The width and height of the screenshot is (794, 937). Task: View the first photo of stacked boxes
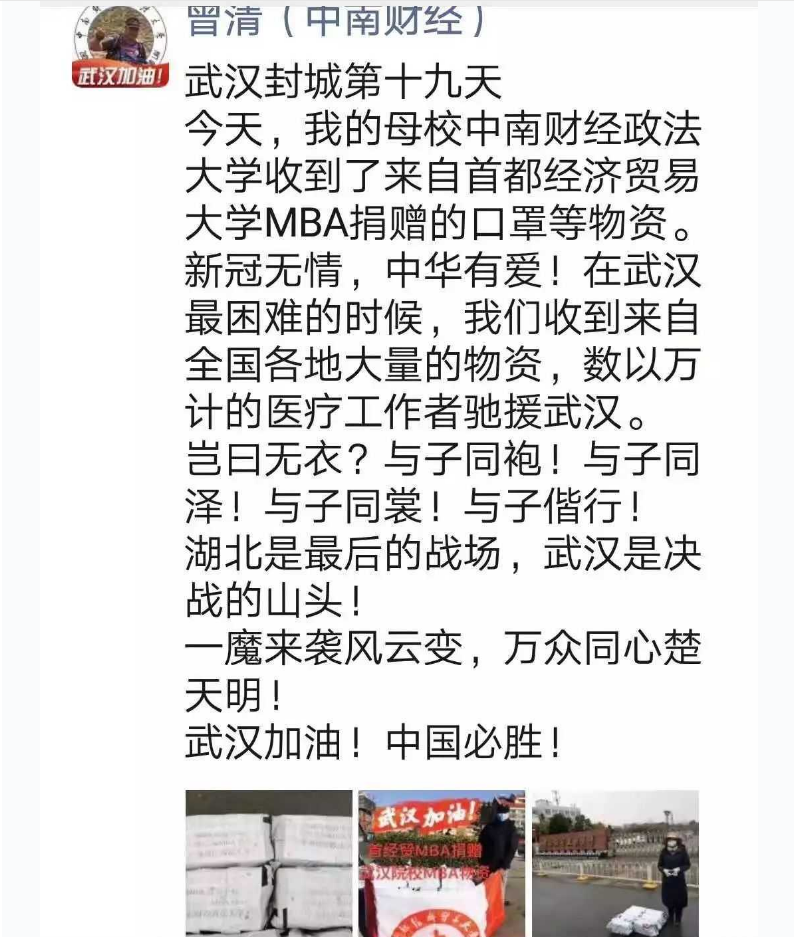pos(269,863)
